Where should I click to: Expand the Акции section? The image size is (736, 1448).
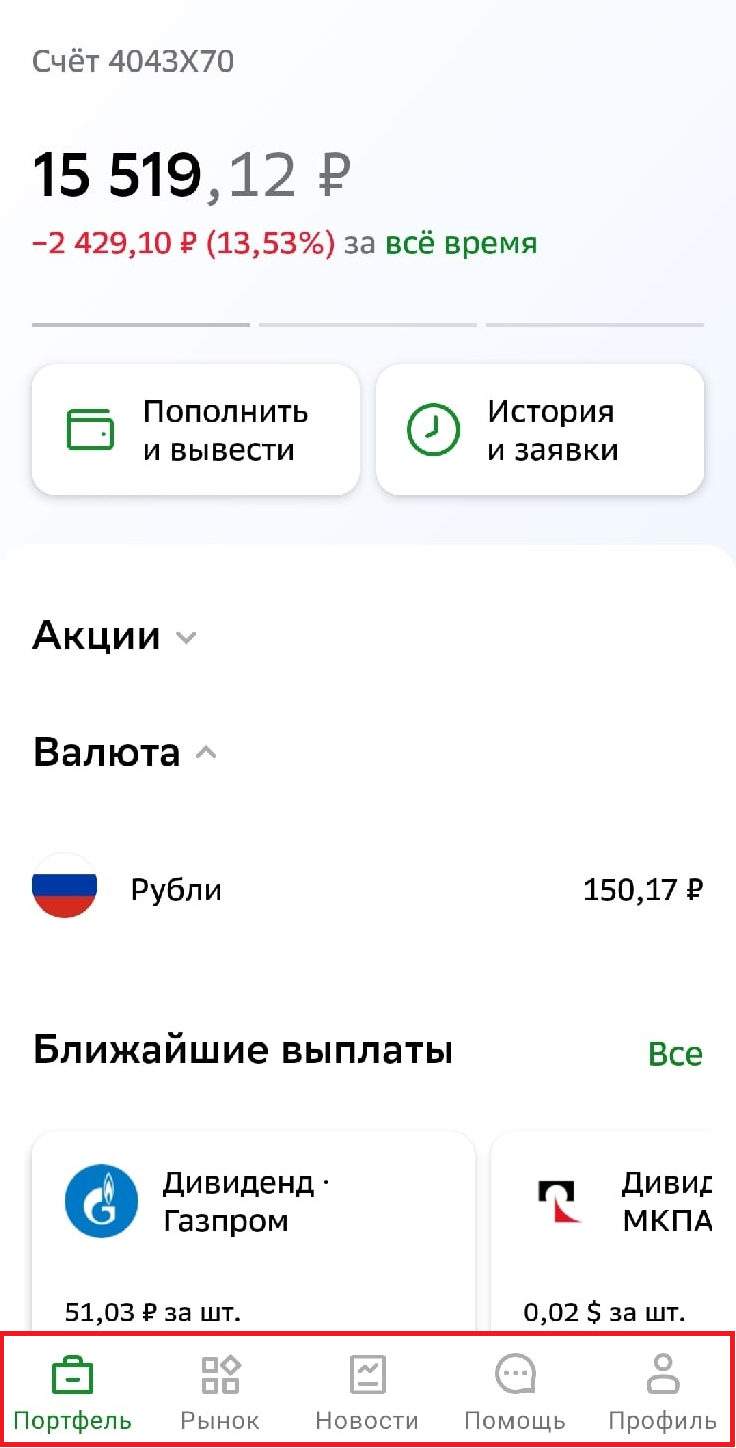115,636
